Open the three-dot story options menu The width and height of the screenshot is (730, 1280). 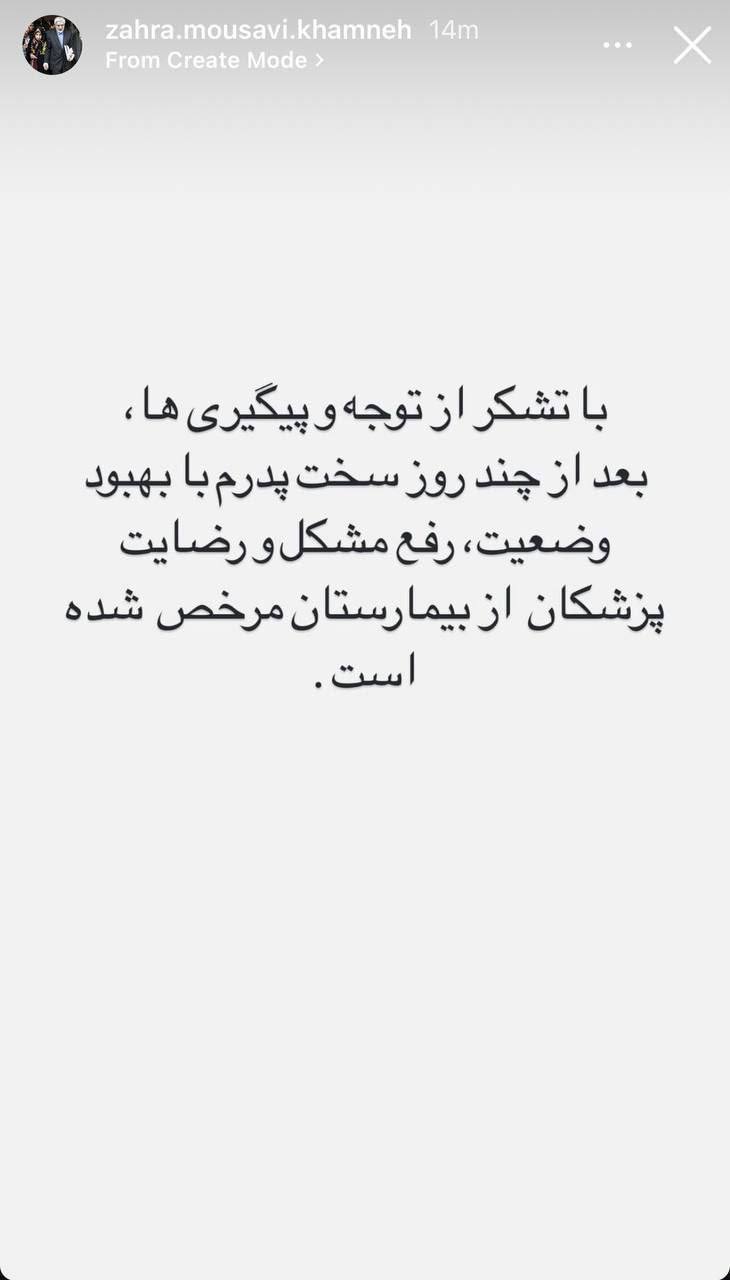point(617,45)
